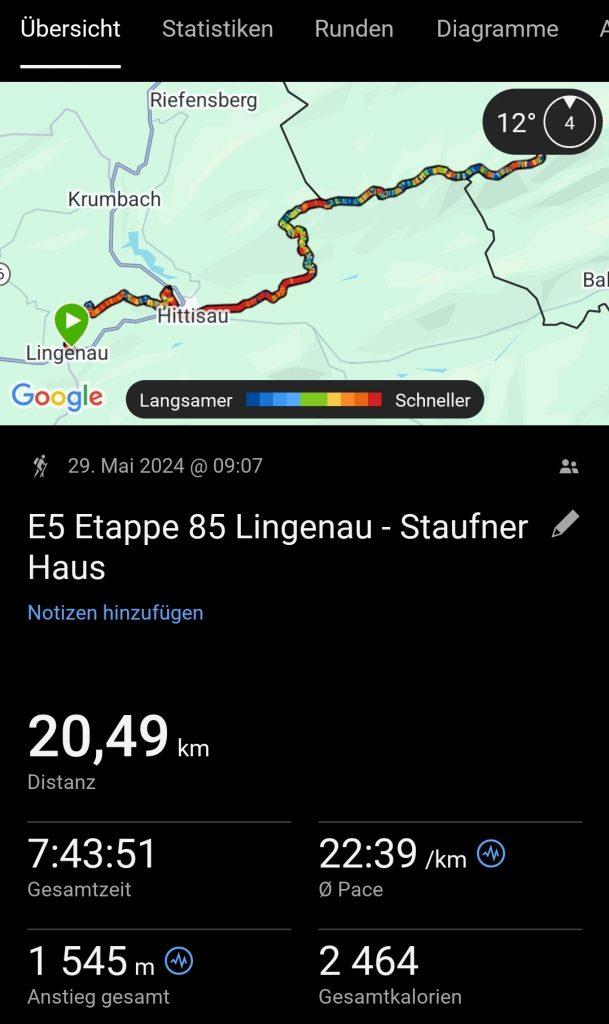609x1024 pixels.
Task: Switch to the Statistiken tab
Action: (217, 29)
